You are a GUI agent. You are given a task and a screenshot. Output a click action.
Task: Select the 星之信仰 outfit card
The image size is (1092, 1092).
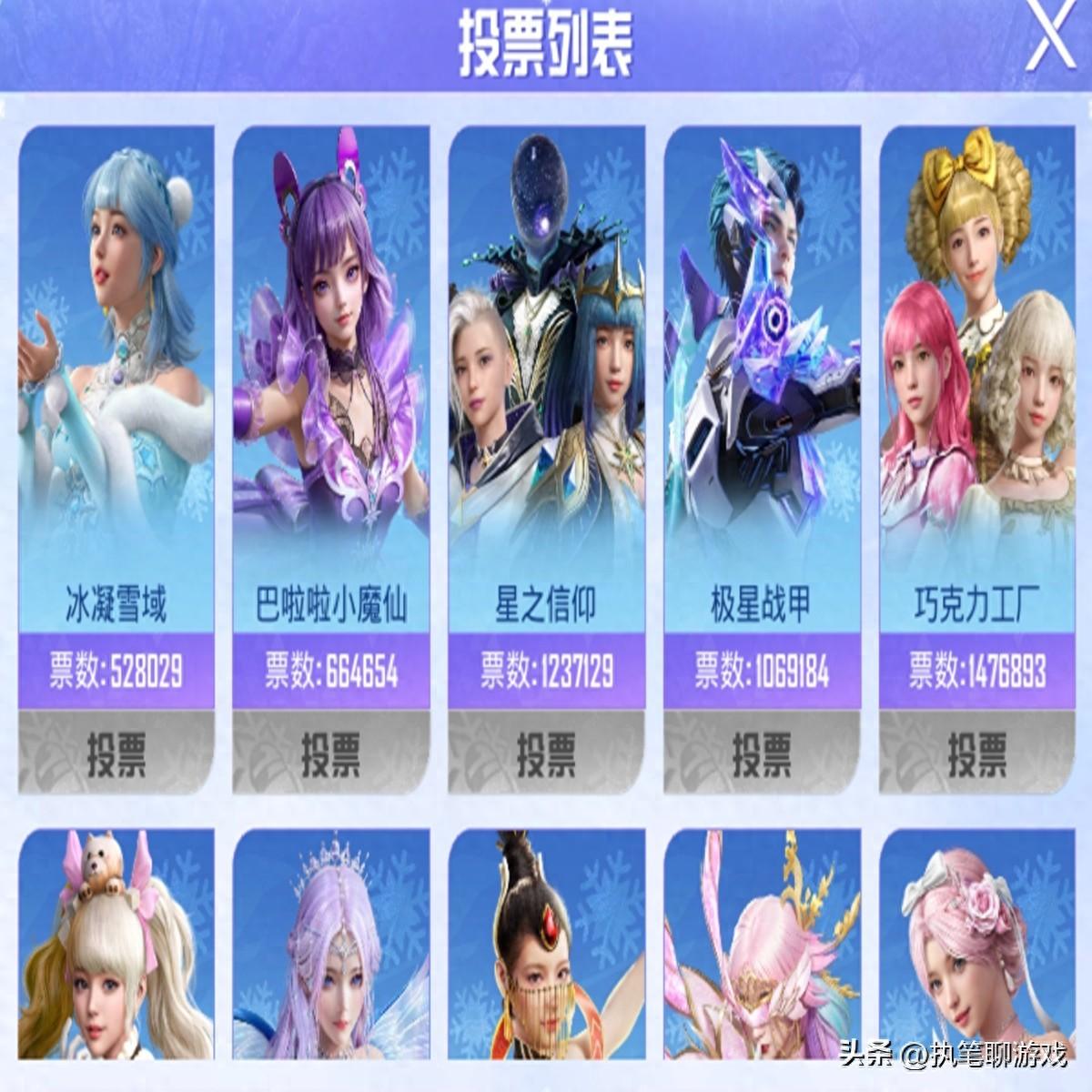(546, 364)
